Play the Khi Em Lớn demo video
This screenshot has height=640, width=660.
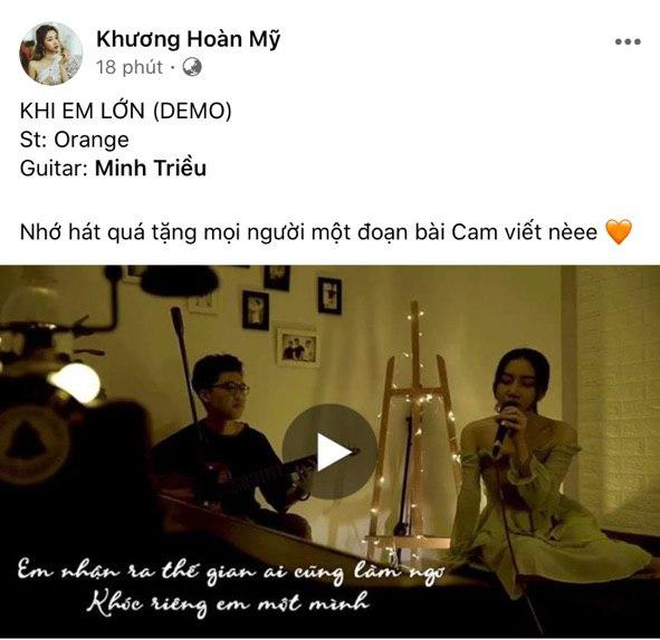click(330, 451)
